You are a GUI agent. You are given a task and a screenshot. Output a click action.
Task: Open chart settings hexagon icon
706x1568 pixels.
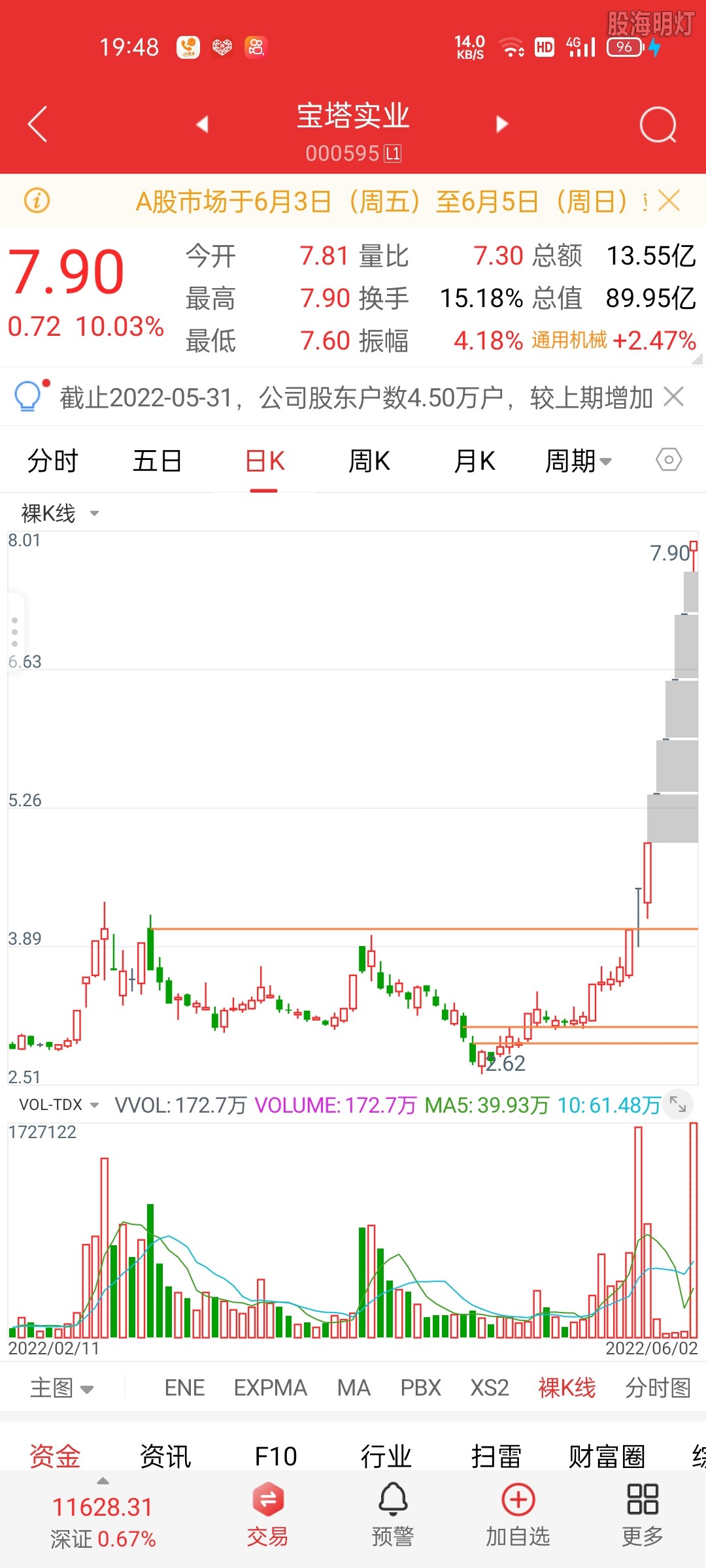coord(669,460)
